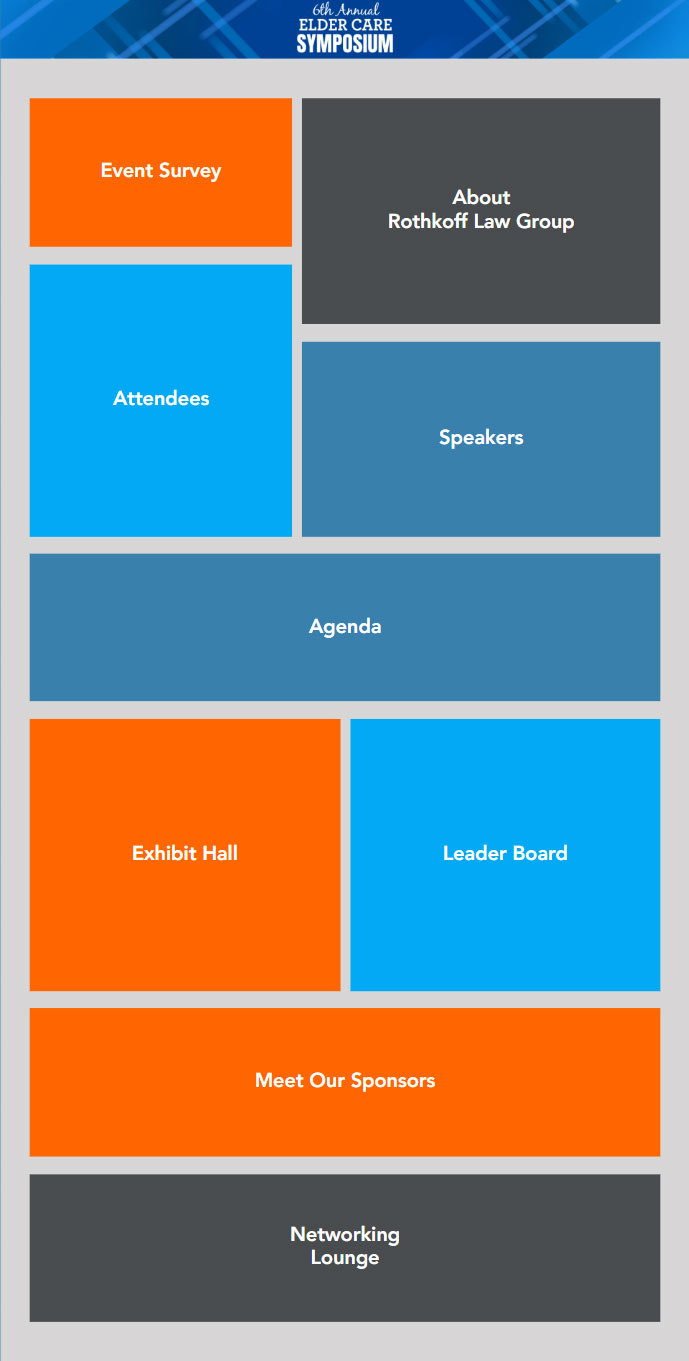Image resolution: width=689 pixels, height=1361 pixels.
Task: Open the Leader Board tile
Action: tap(505, 855)
